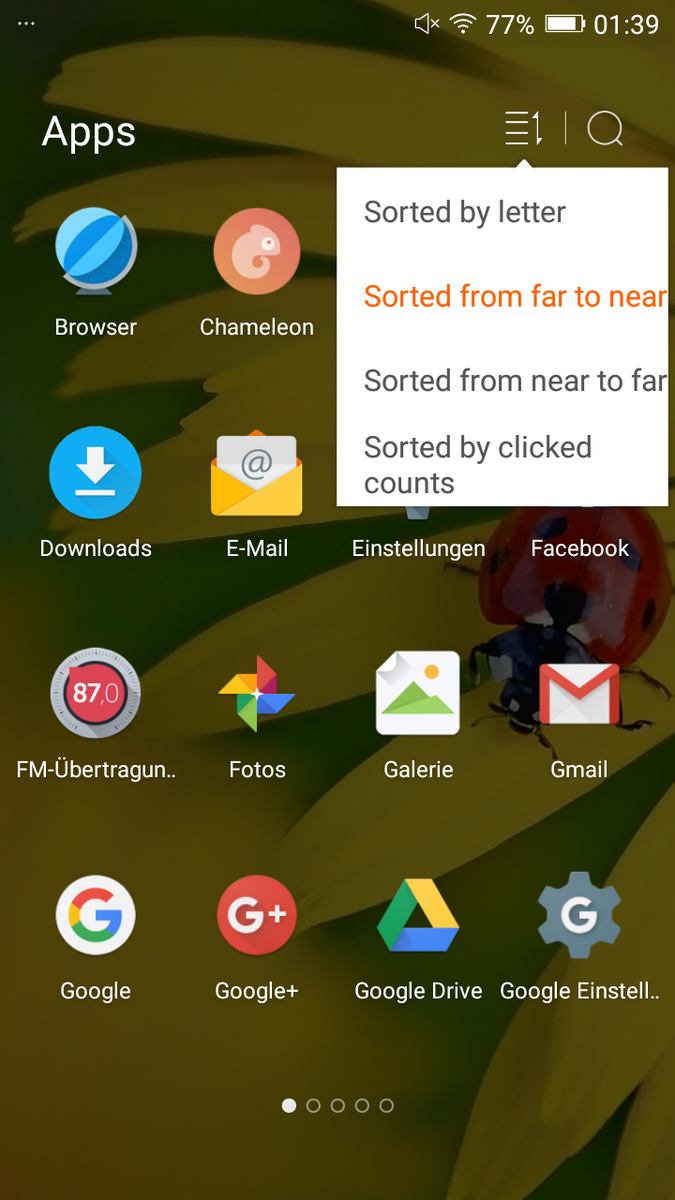Select Sorted by letter
This screenshot has width=675, height=1200.
point(465,212)
